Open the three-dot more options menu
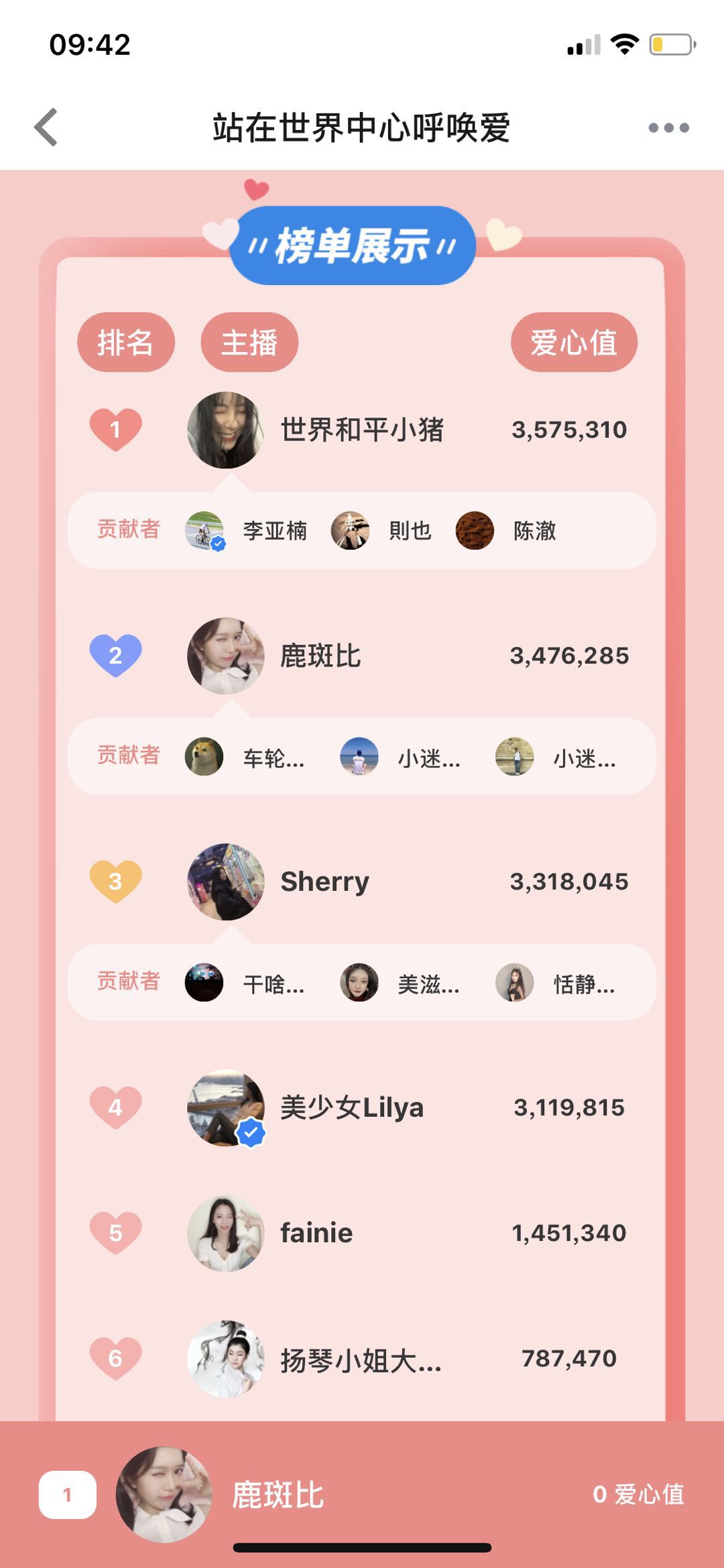Screen dimensions: 724x1568 point(668,127)
